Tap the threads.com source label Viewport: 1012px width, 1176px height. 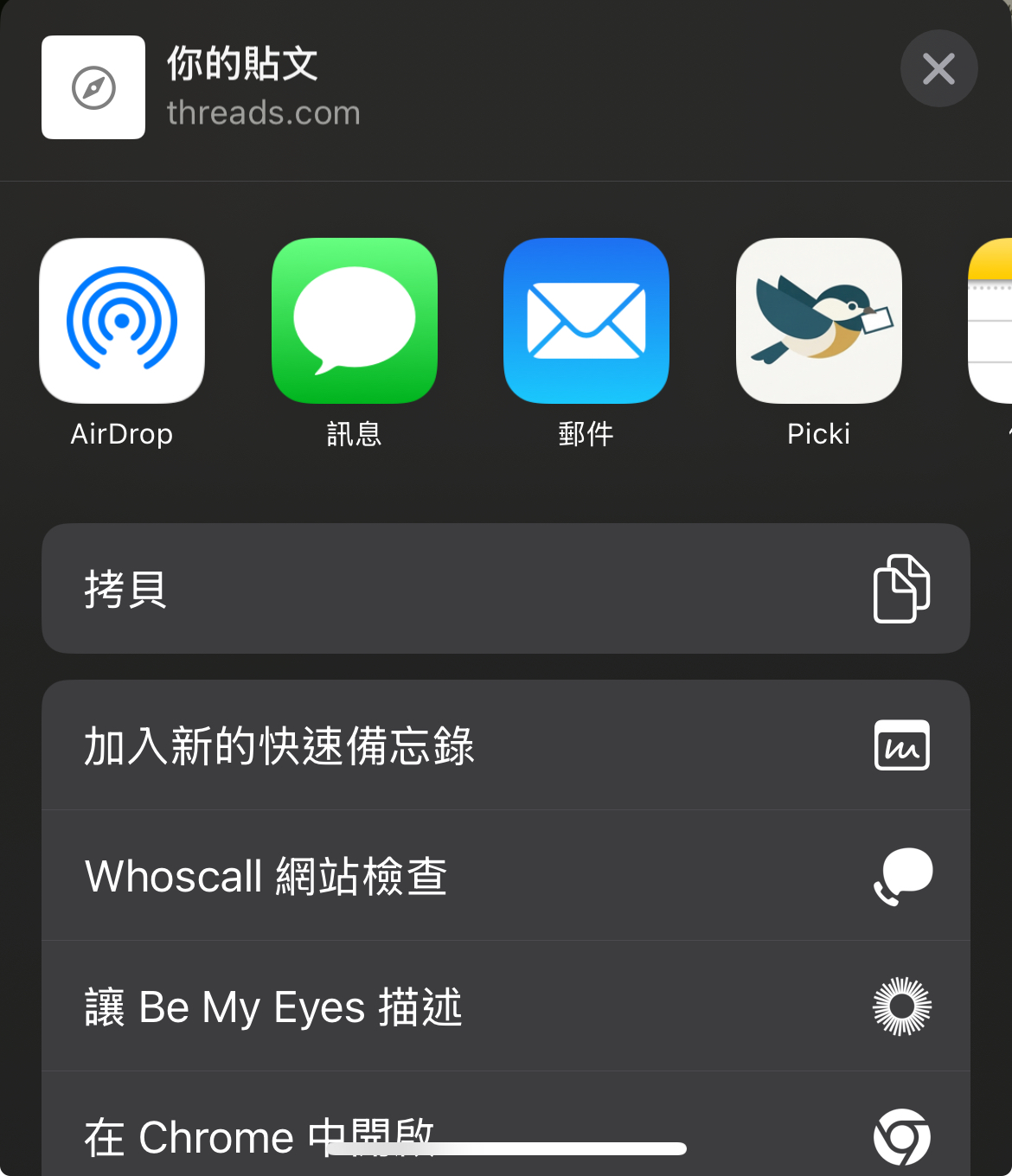pos(263,112)
